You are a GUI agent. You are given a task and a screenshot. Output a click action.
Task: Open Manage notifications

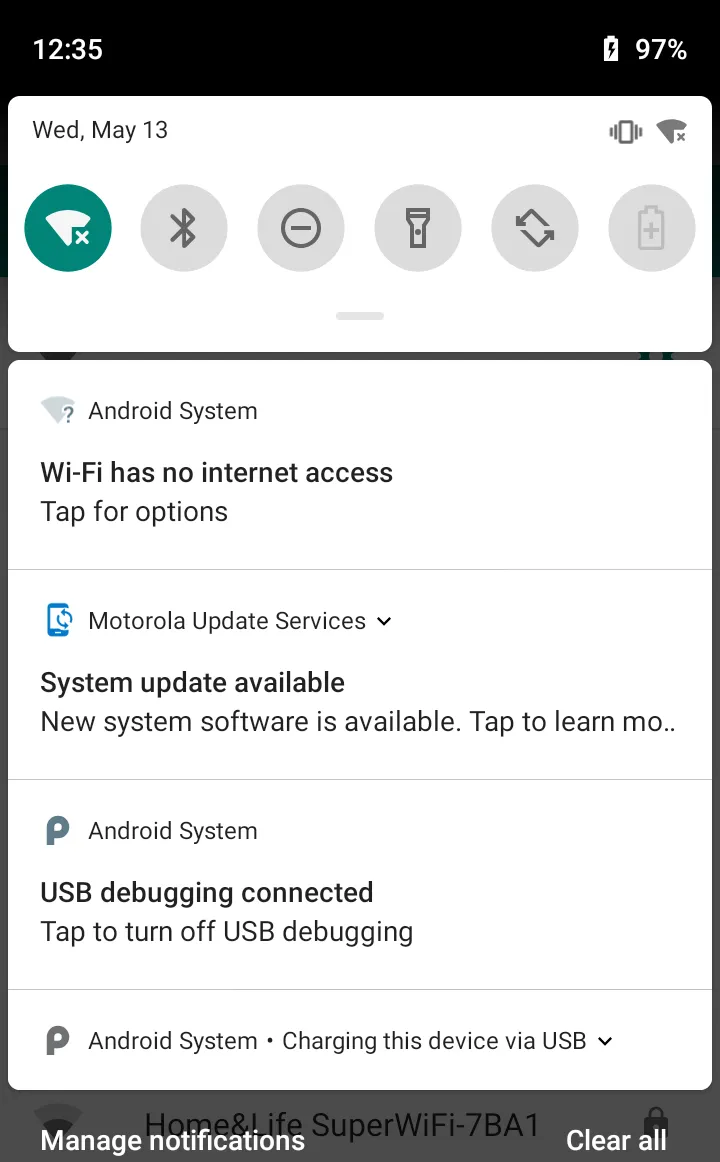[172, 1141]
